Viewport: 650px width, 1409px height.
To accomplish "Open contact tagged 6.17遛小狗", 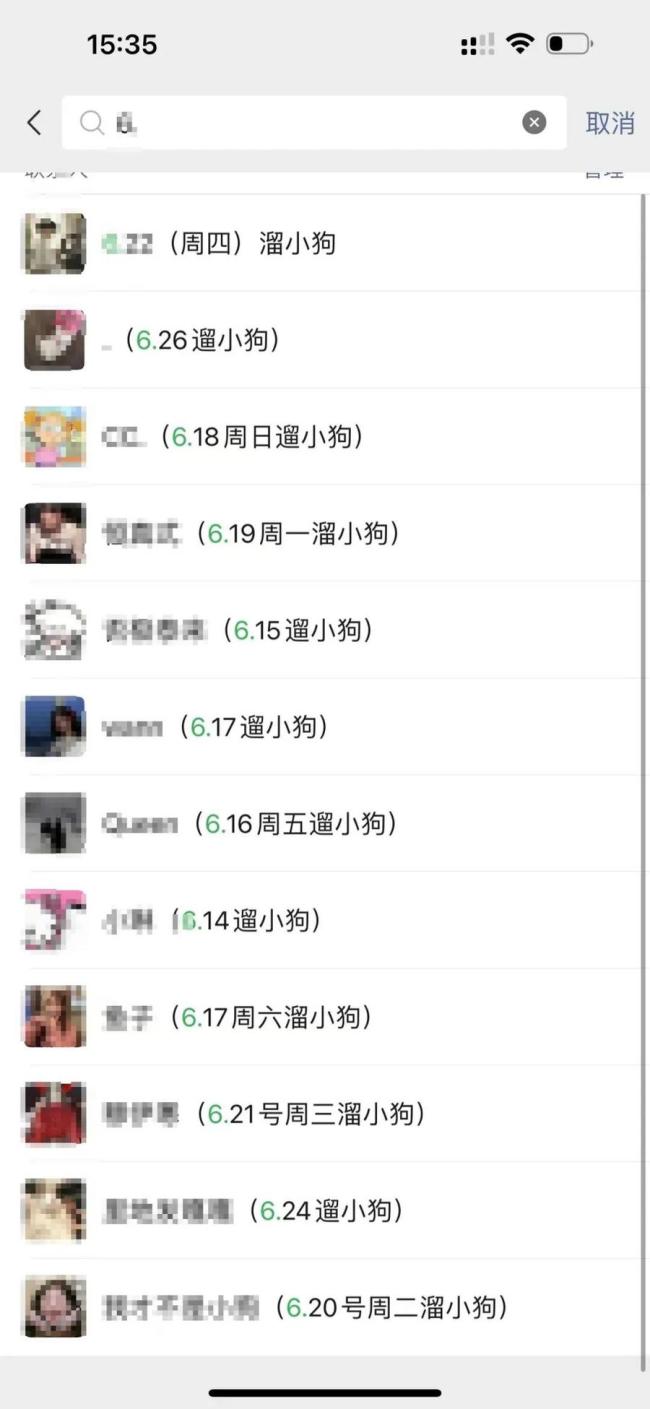I will point(300,727).
